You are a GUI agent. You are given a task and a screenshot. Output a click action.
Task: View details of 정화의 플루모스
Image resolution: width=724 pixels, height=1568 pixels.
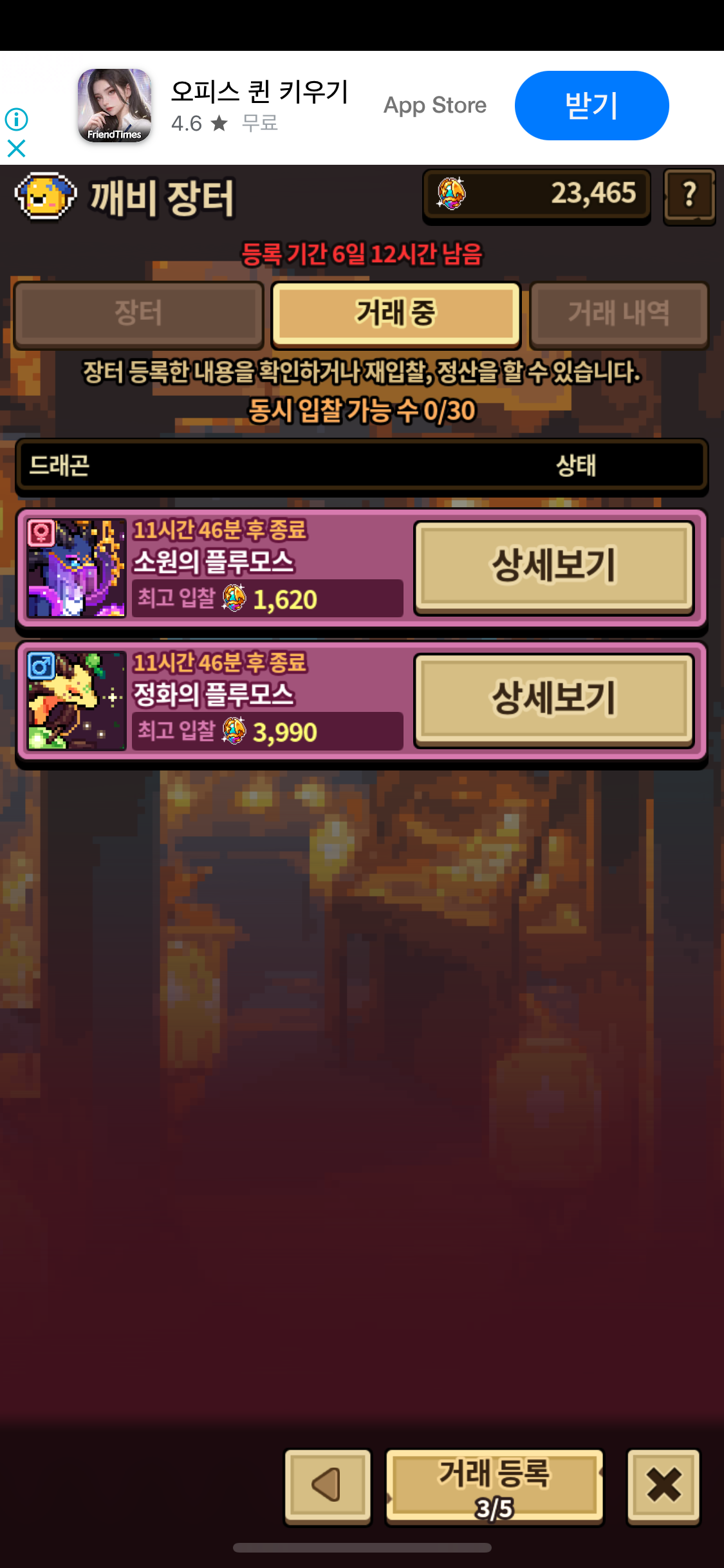(553, 699)
